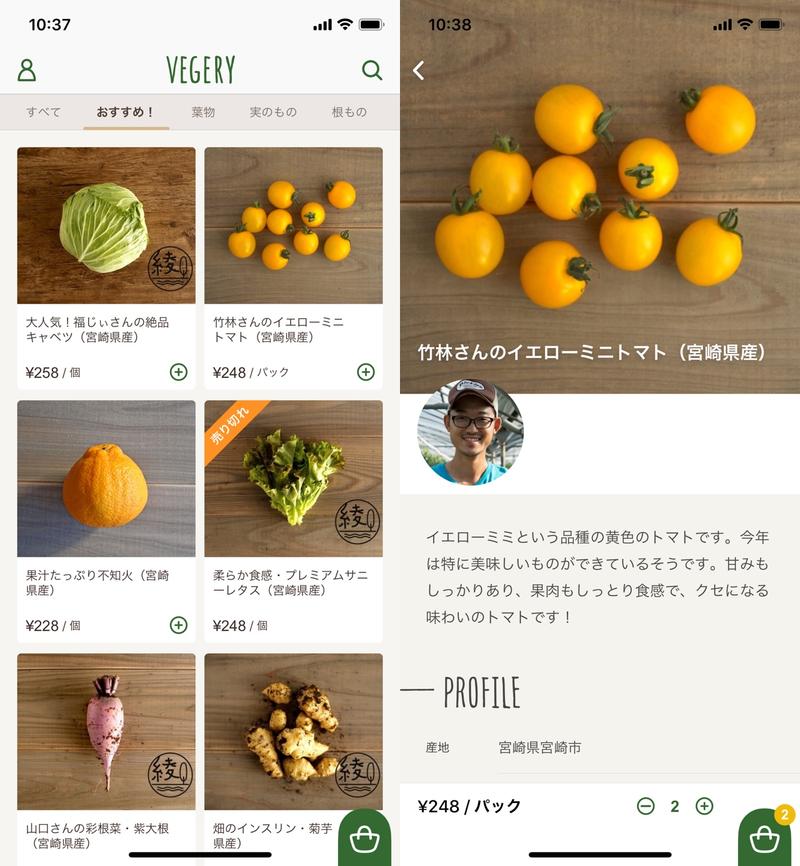Add the ¥258 キャベツ to the cart
Screen dimensions: 800x866
click(178, 372)
